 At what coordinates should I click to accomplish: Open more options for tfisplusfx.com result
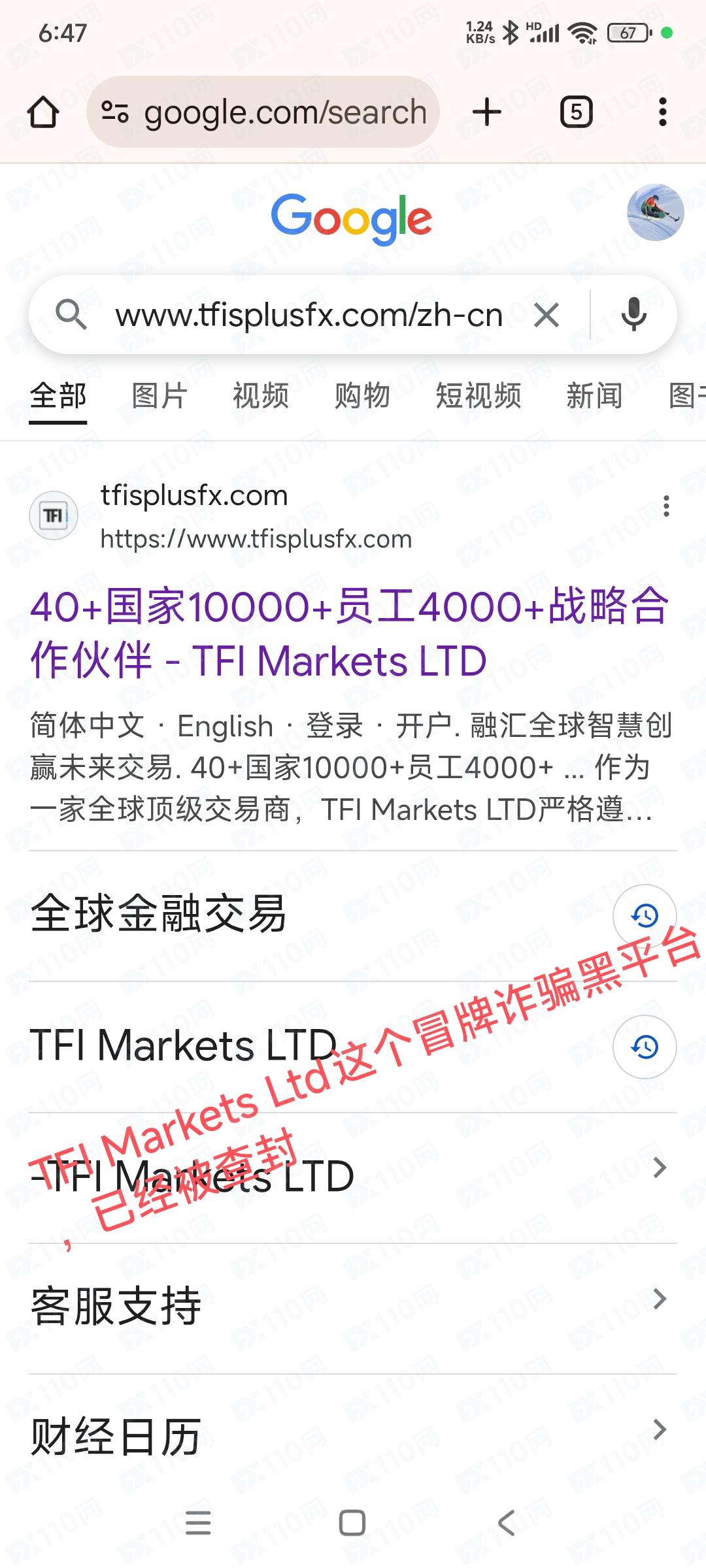pos(666,506)
